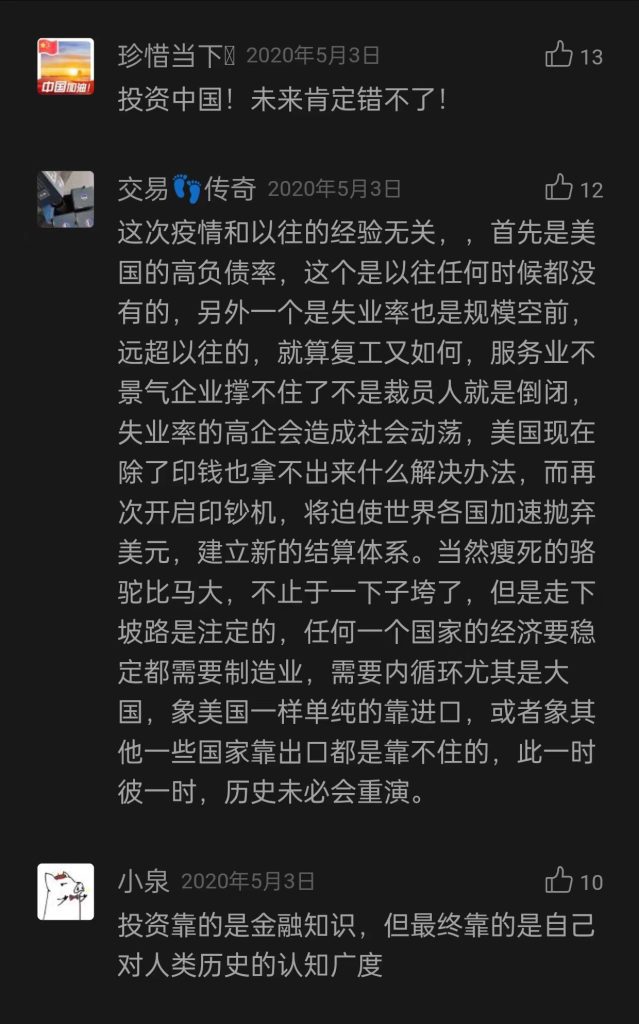Open 交易传奇's profile avatar
639x1024 pixels.
[66, 199]
